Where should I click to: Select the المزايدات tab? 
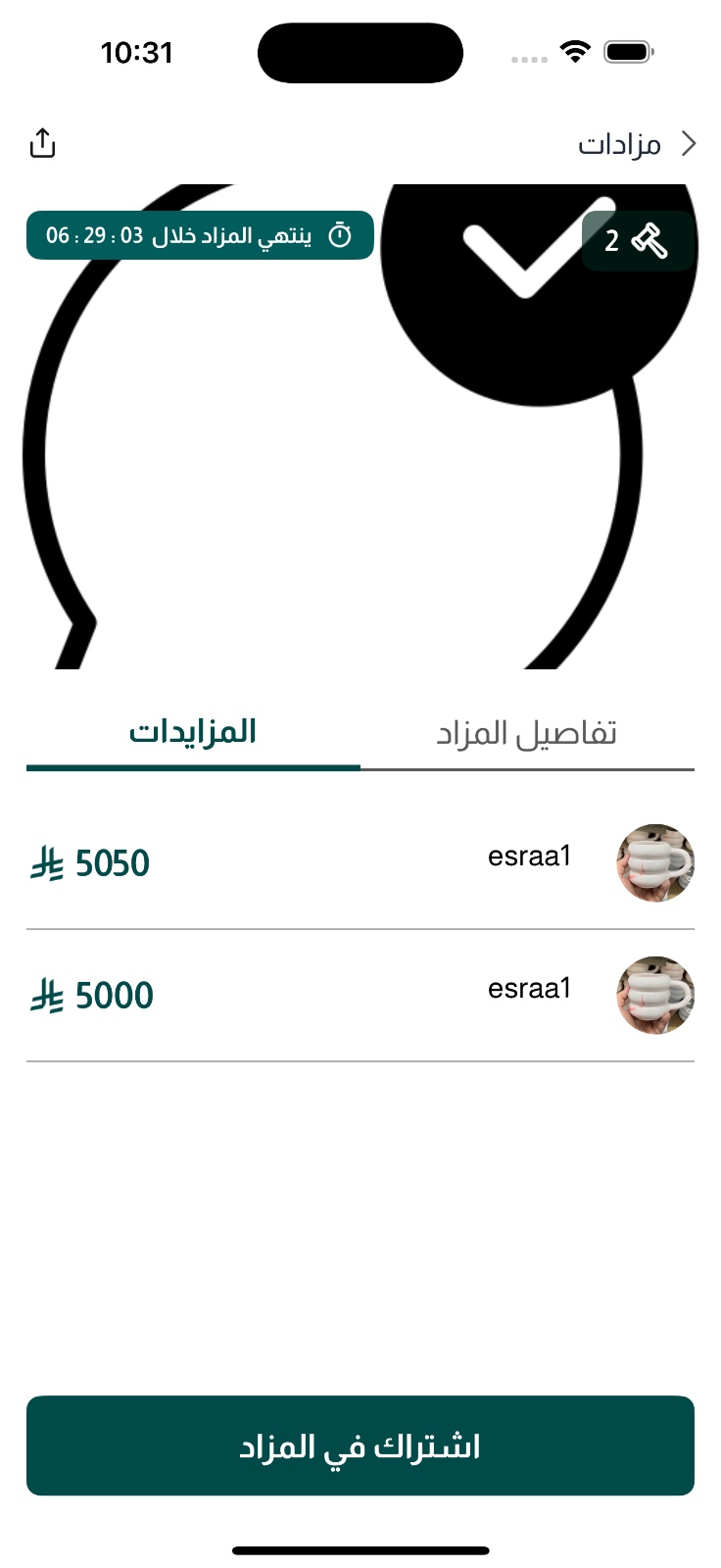[x=193, y=734]
